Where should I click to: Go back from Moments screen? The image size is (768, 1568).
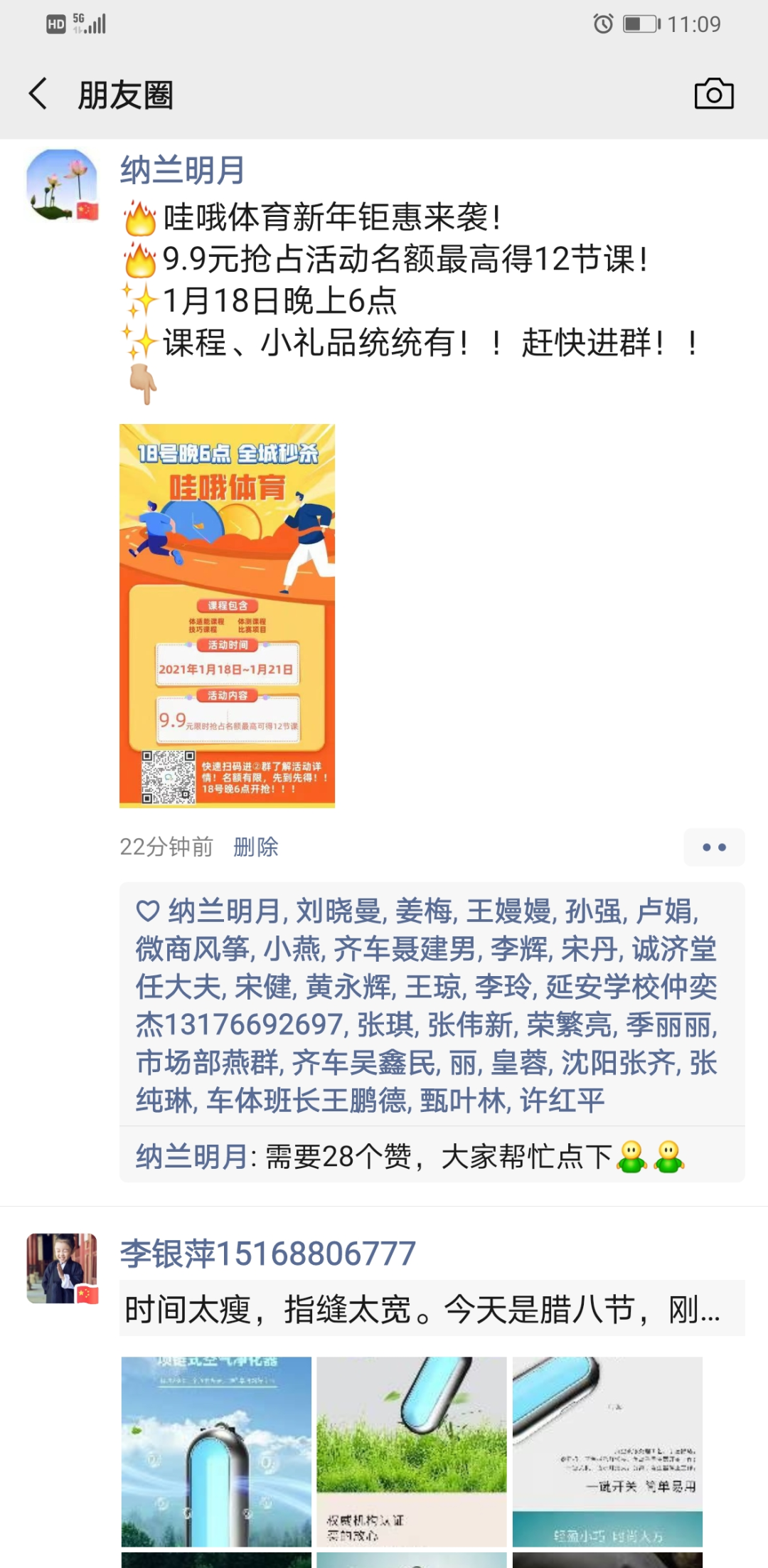(38, 94)
